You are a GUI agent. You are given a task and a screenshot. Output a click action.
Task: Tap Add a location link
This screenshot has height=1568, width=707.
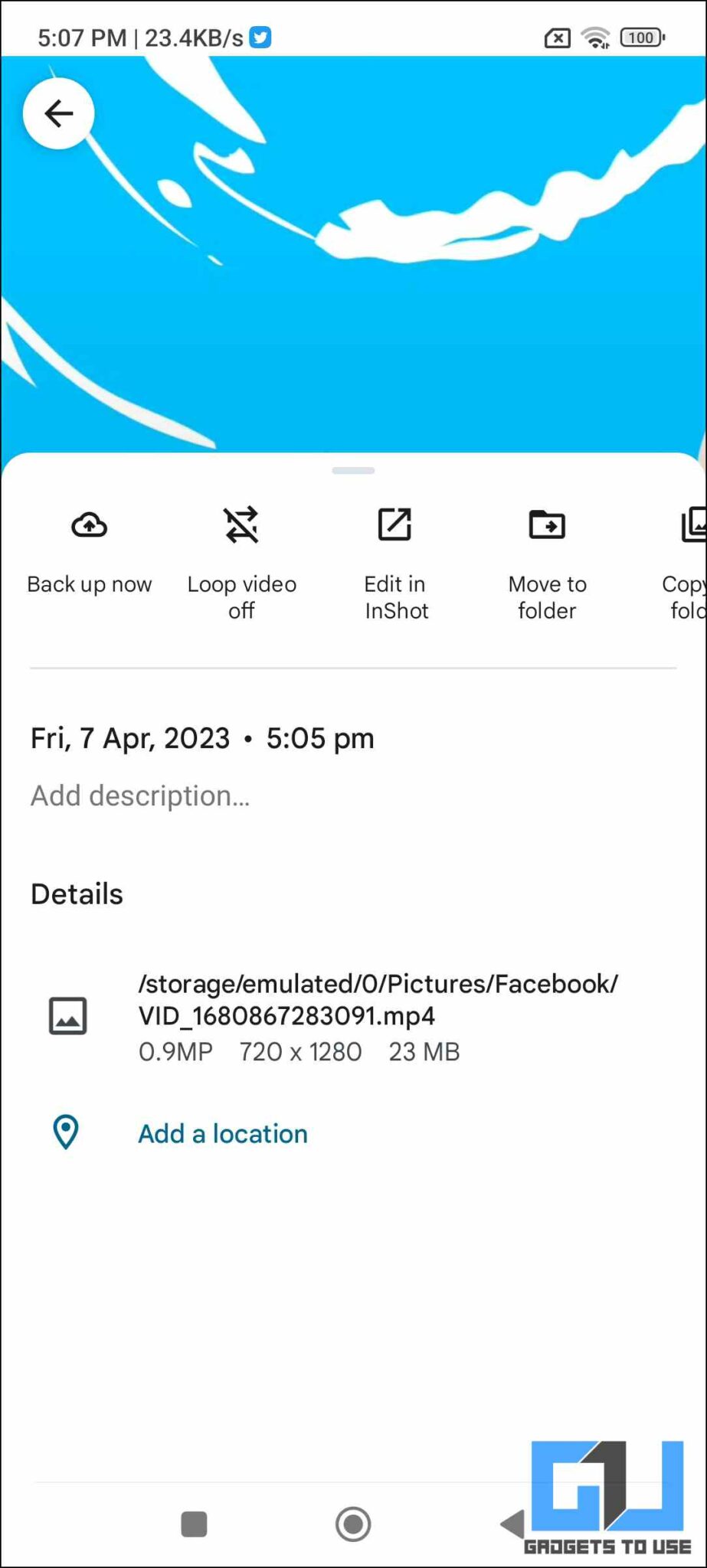click(221, 1133)
